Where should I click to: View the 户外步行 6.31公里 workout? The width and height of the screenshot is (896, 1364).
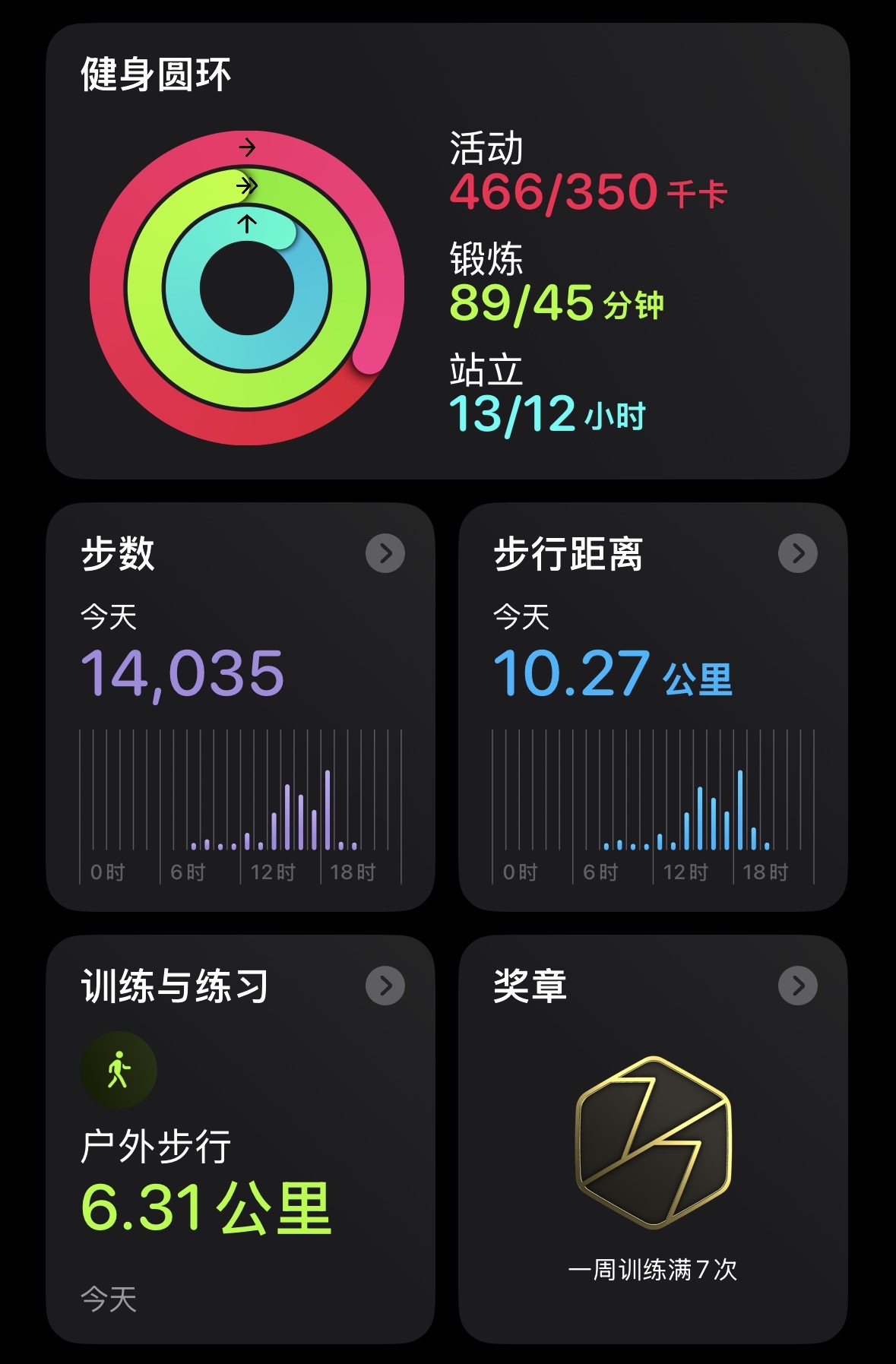(x=205, y=1180)
